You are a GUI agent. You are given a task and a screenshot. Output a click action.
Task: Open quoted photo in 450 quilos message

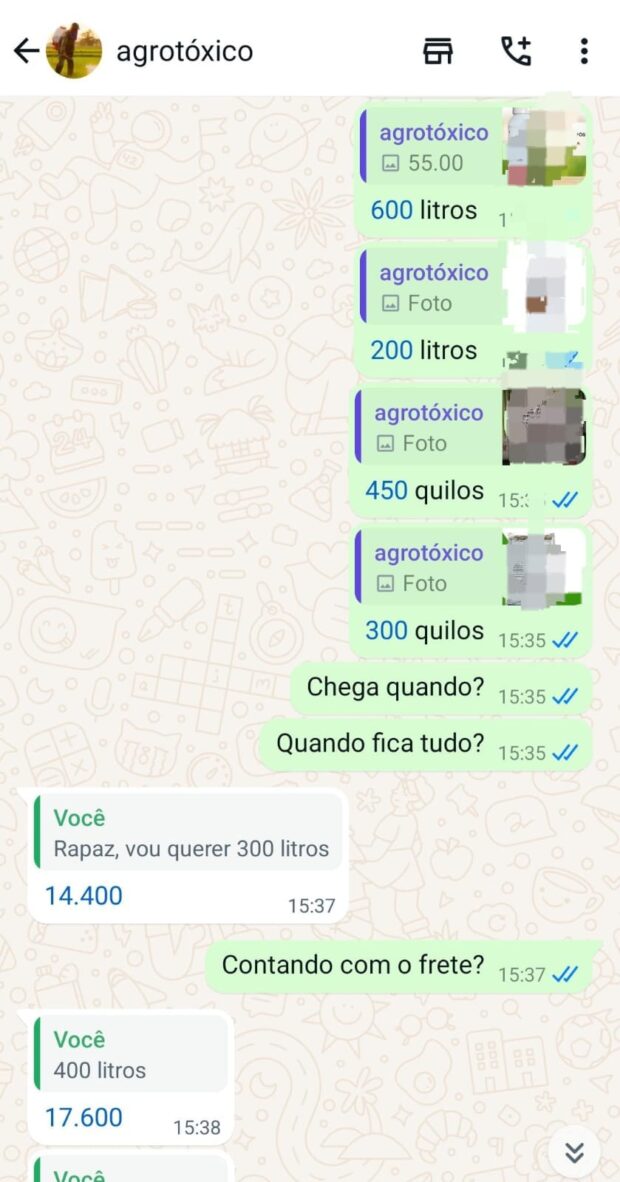[x=543, y=427]
